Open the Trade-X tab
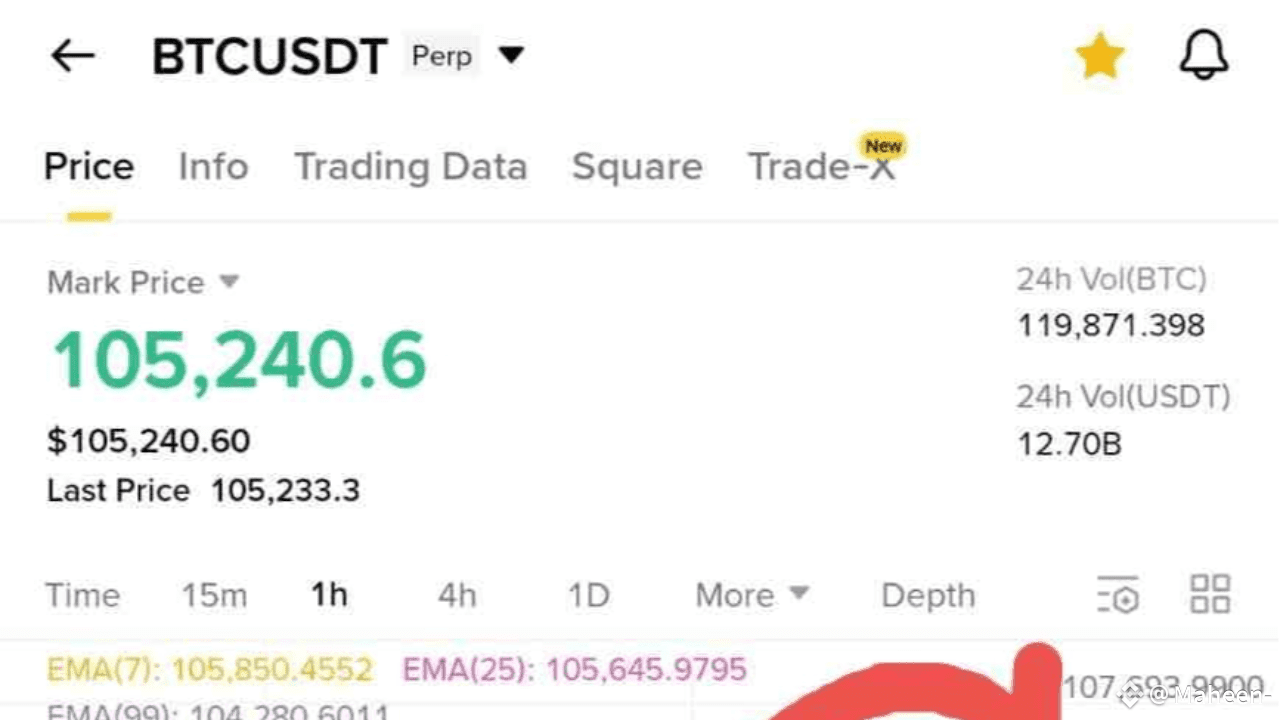The image size is (1280, 720). (x=822, y=166)
